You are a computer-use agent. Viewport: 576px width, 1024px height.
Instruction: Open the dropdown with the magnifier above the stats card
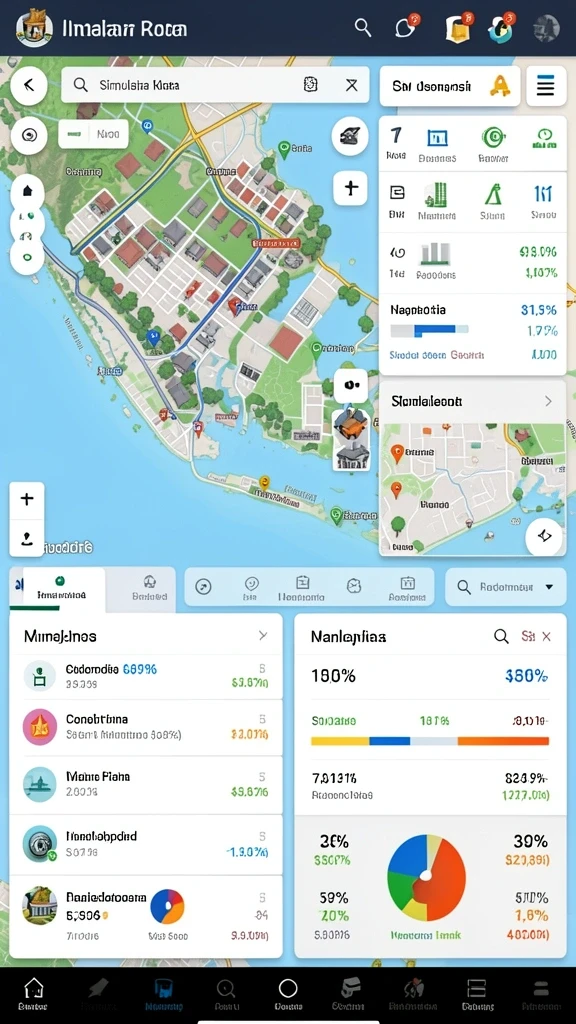[505, 587]
